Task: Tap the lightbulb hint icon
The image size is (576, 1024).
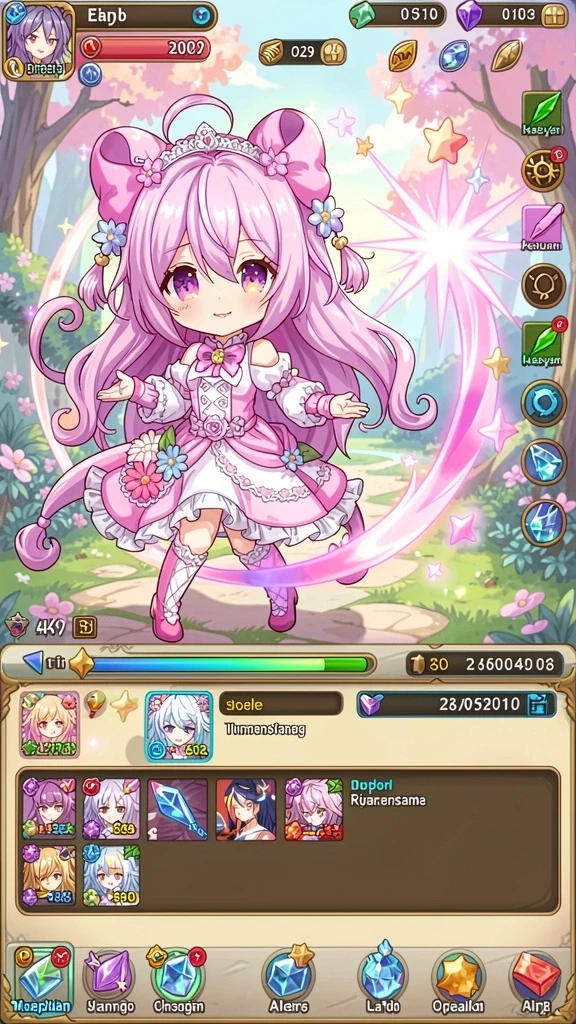Action: [x=543, y=286]
